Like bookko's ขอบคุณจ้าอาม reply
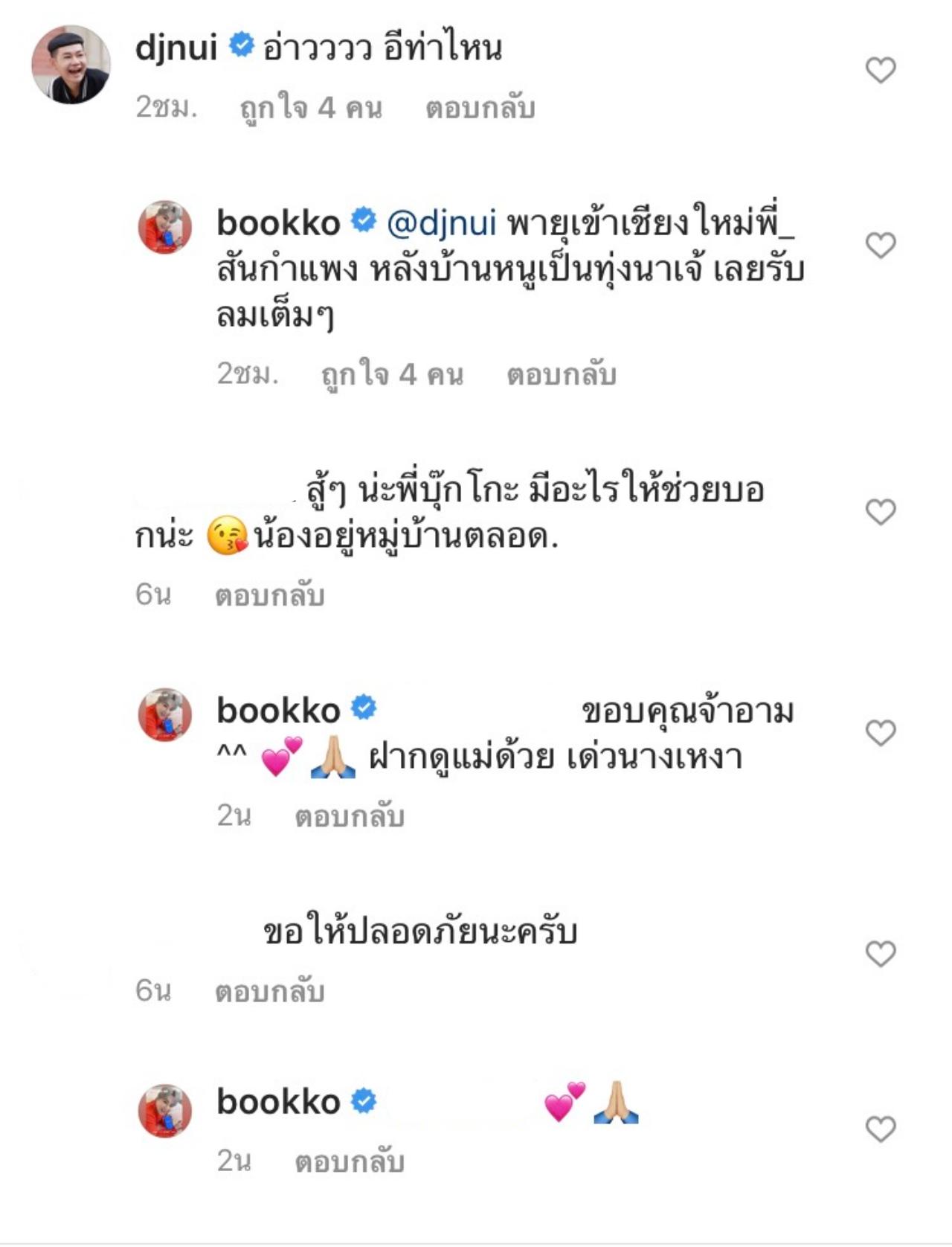 [881, 734]
